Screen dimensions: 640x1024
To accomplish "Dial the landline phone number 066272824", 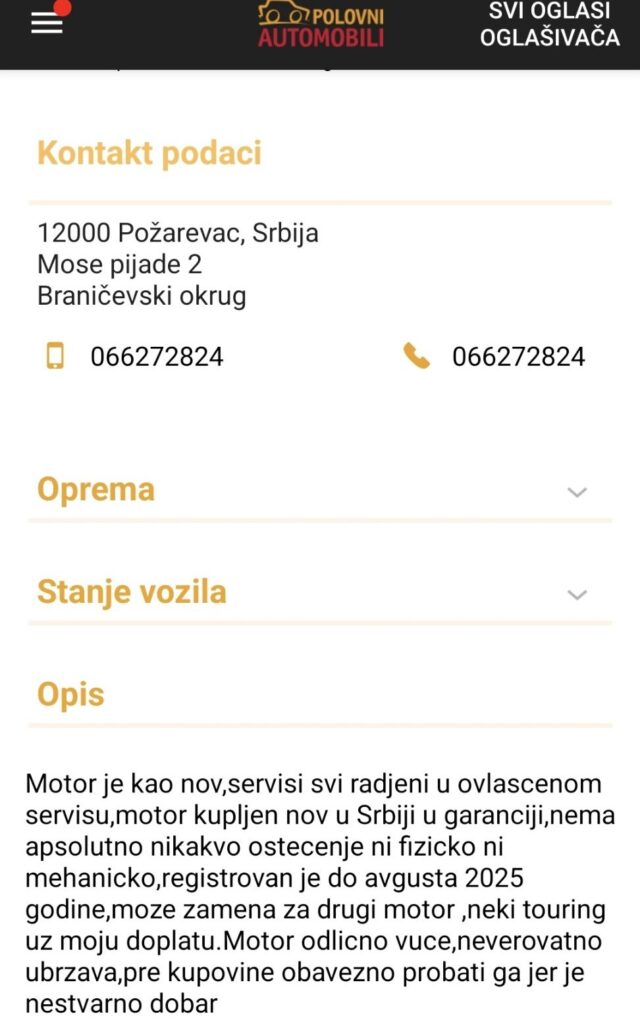I will [518, 357].
